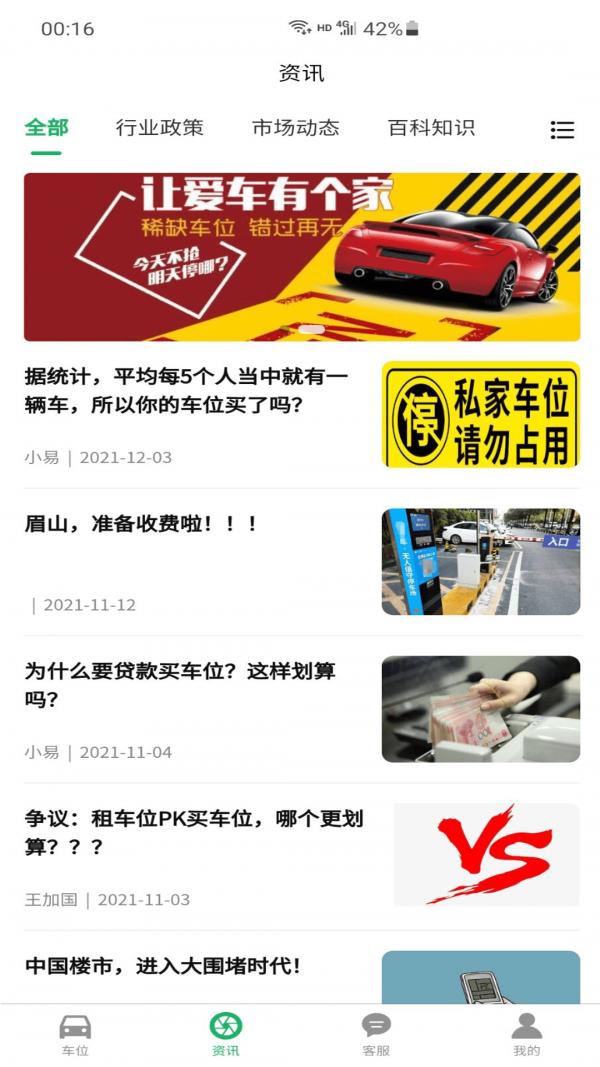Open the 让爱车有个家 banner

click(302, 257)
